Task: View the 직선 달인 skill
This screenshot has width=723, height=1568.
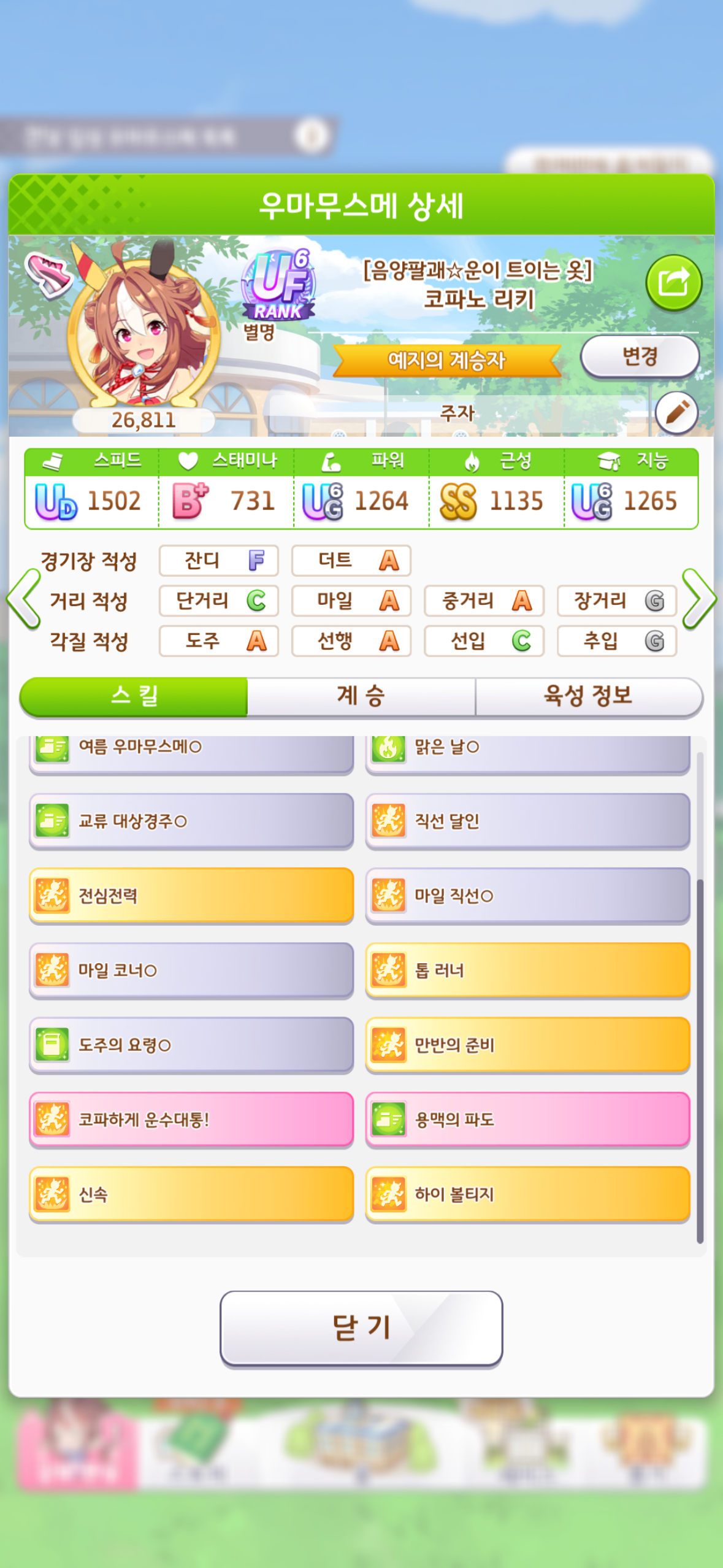Action: (527, 821)
